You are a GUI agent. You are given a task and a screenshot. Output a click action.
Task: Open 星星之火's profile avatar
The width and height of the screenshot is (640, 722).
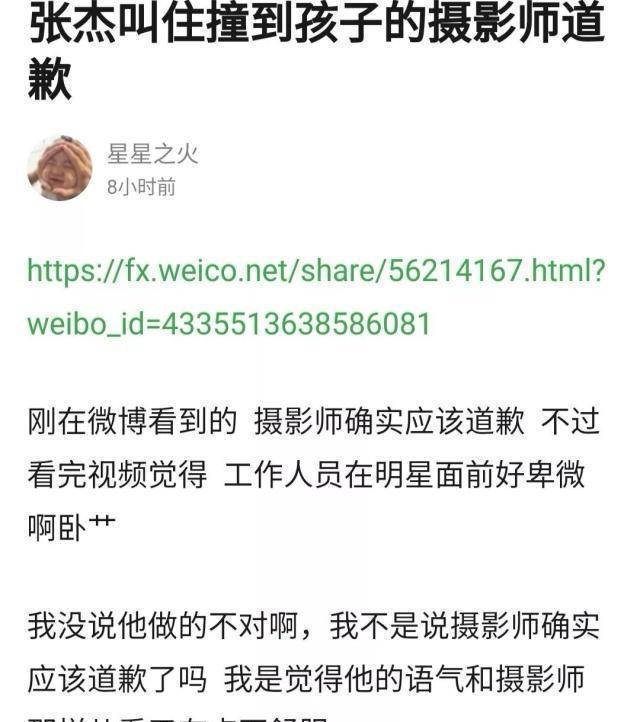59,169
